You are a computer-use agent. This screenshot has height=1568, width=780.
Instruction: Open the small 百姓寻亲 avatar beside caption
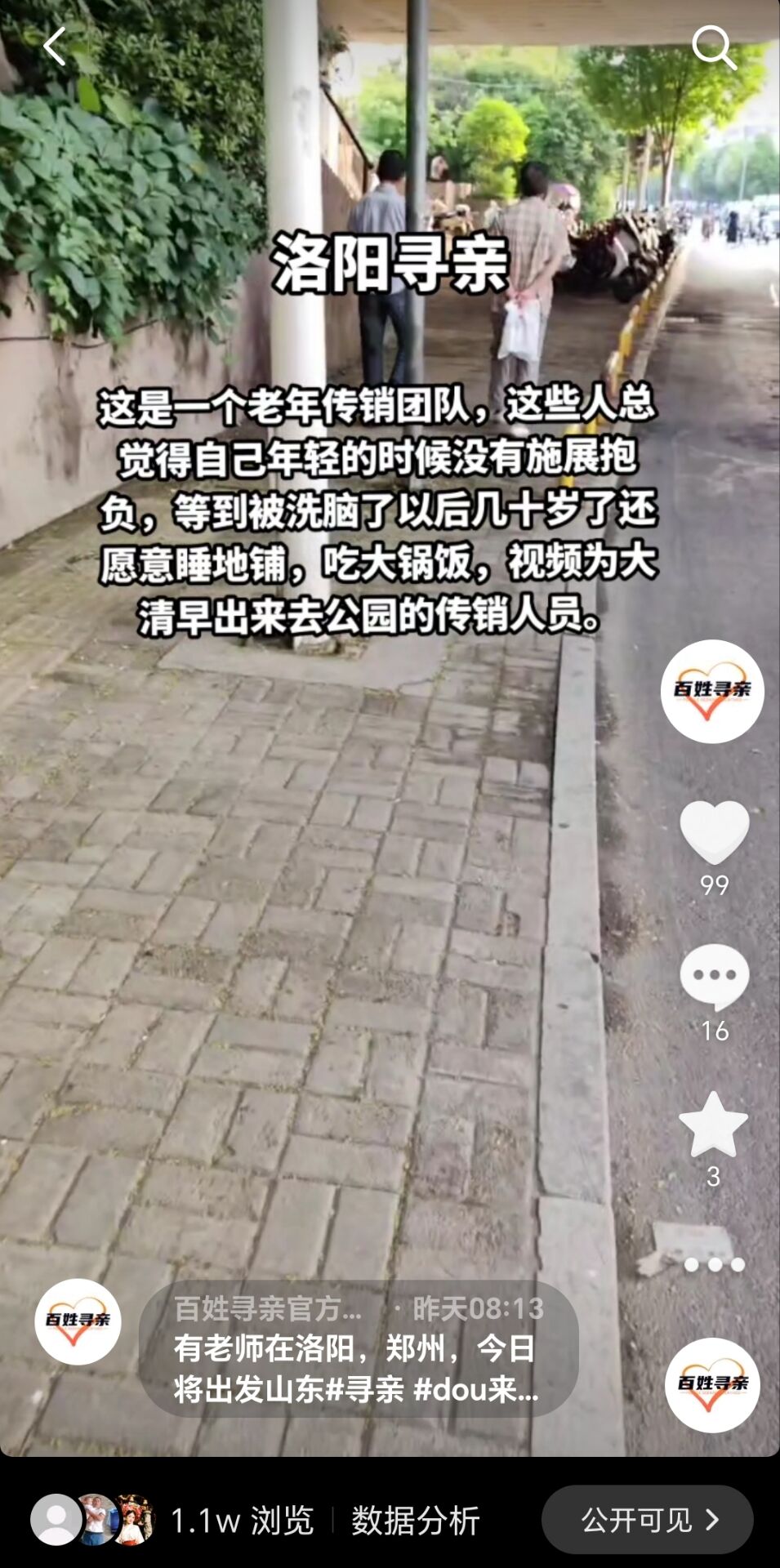[x=78, y=1321]
